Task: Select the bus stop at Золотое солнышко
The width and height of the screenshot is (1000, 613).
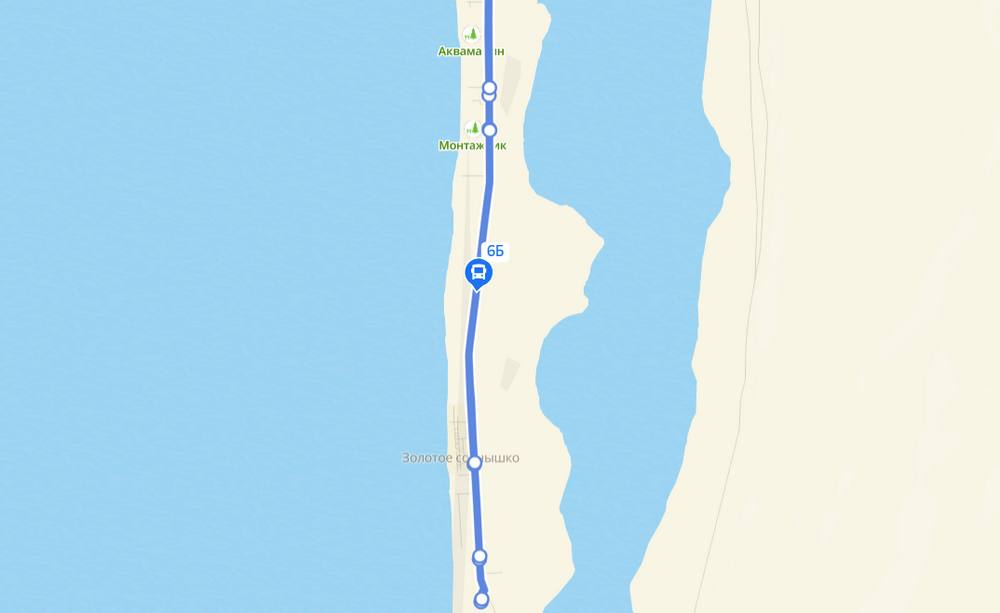Action: tap(475, 463)
